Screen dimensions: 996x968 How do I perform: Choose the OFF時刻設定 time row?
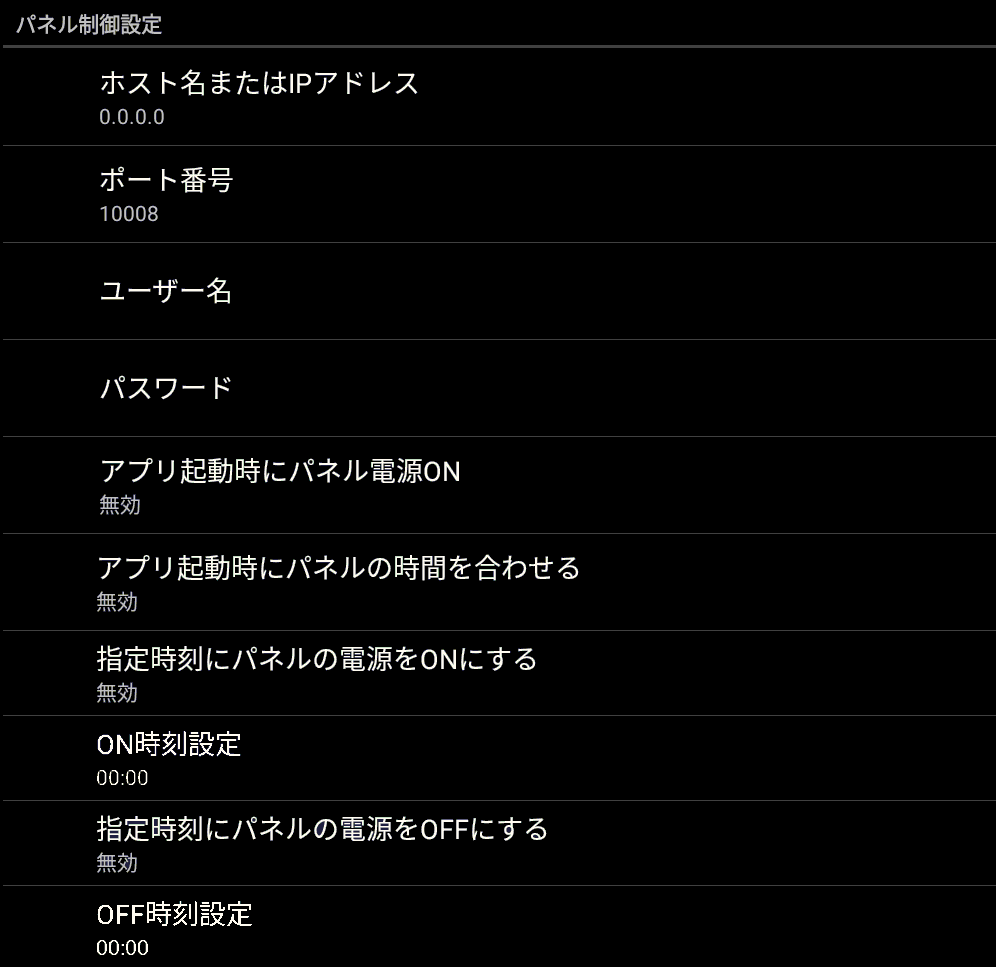click(x=174, y=927)
